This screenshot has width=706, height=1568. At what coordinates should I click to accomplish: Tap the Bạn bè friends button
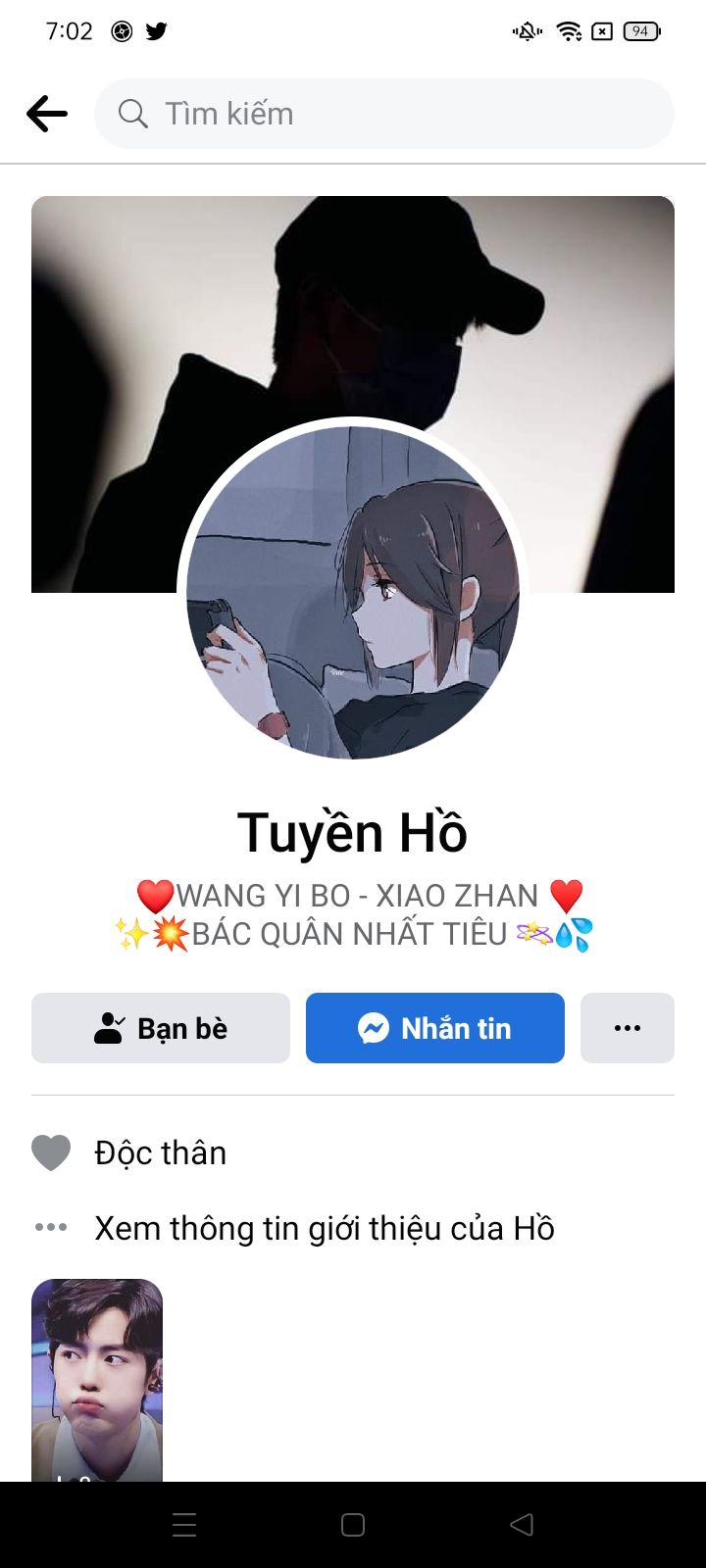pos(161,1028)
